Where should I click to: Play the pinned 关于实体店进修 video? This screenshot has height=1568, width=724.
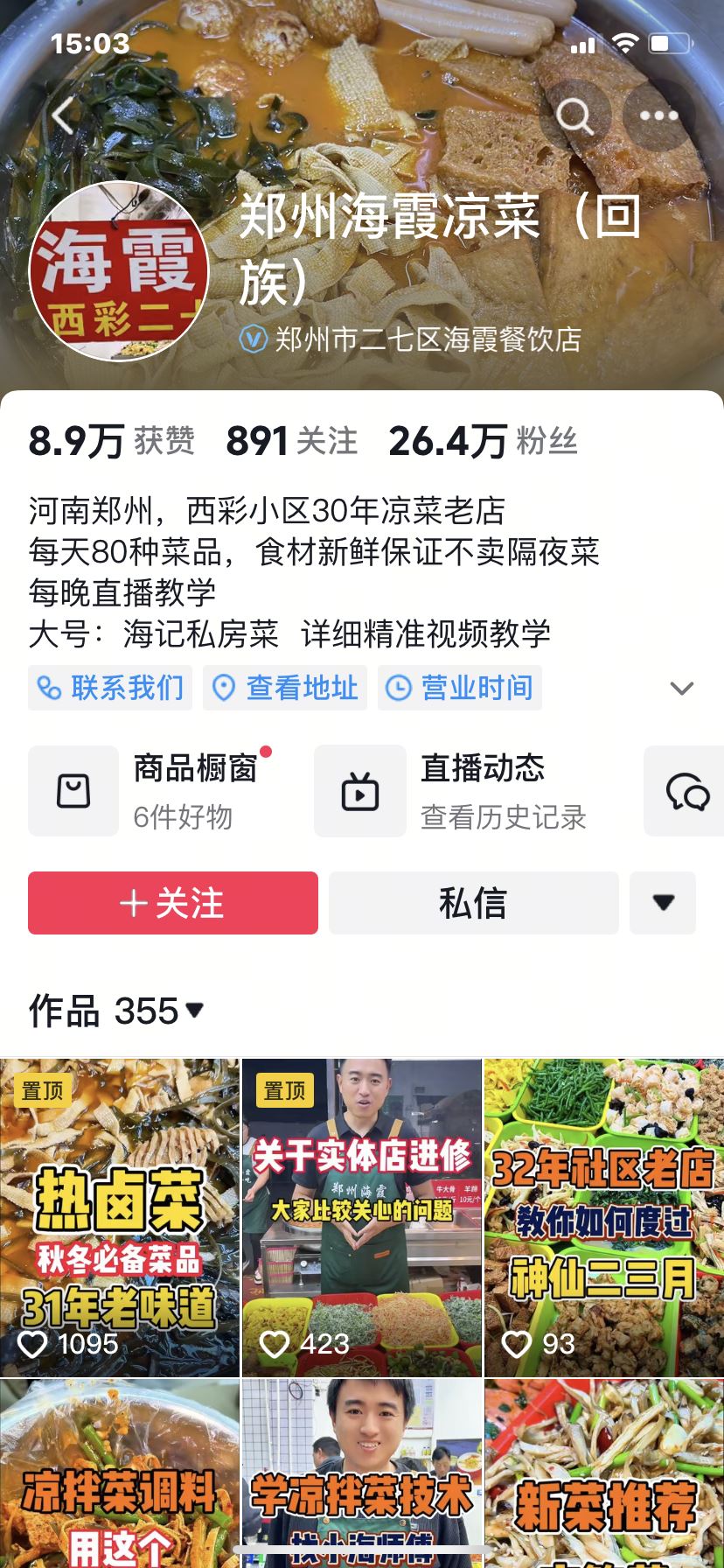tap(362, 1216)
